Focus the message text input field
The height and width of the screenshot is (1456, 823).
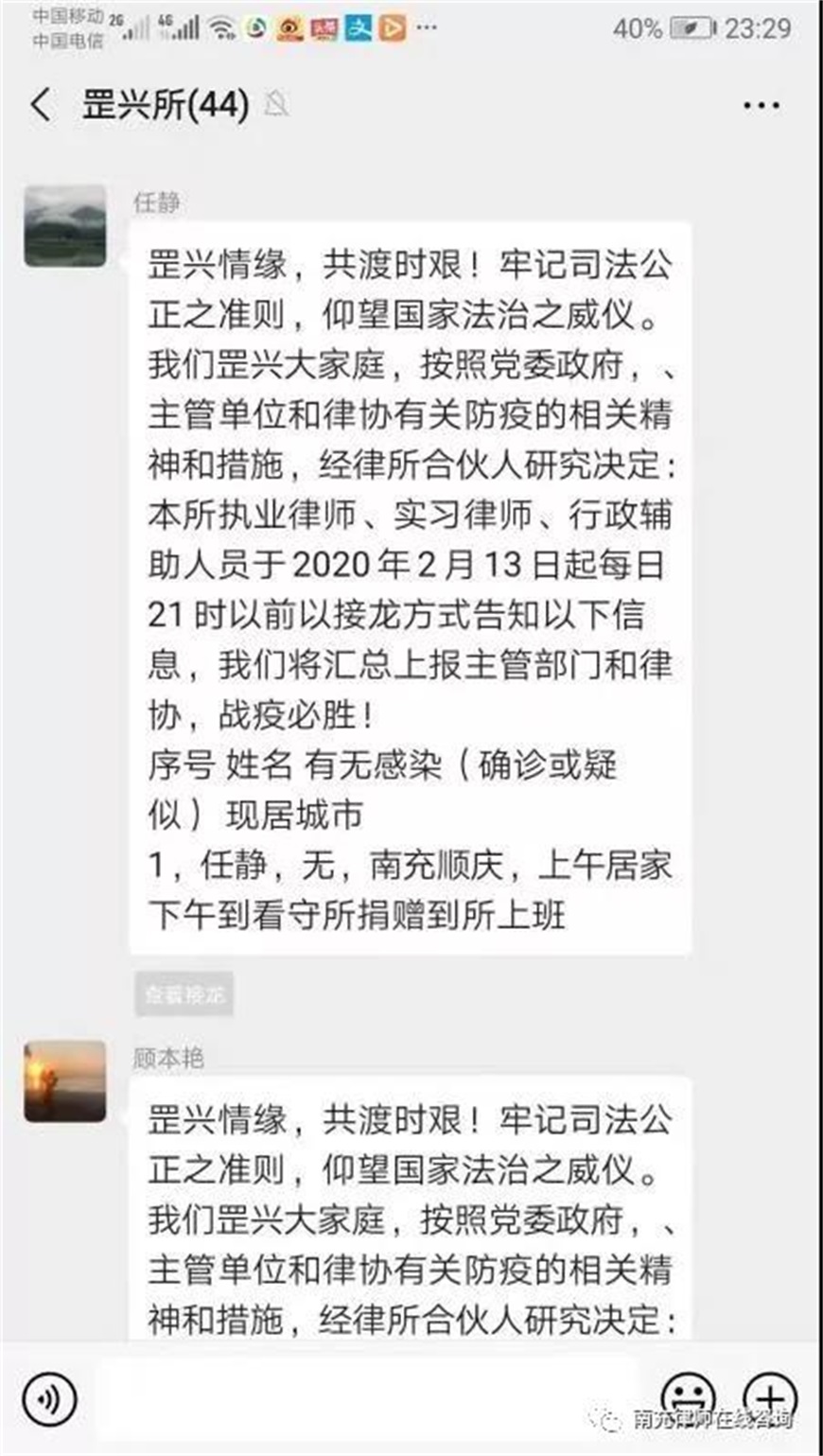(x=369, y=1397)
